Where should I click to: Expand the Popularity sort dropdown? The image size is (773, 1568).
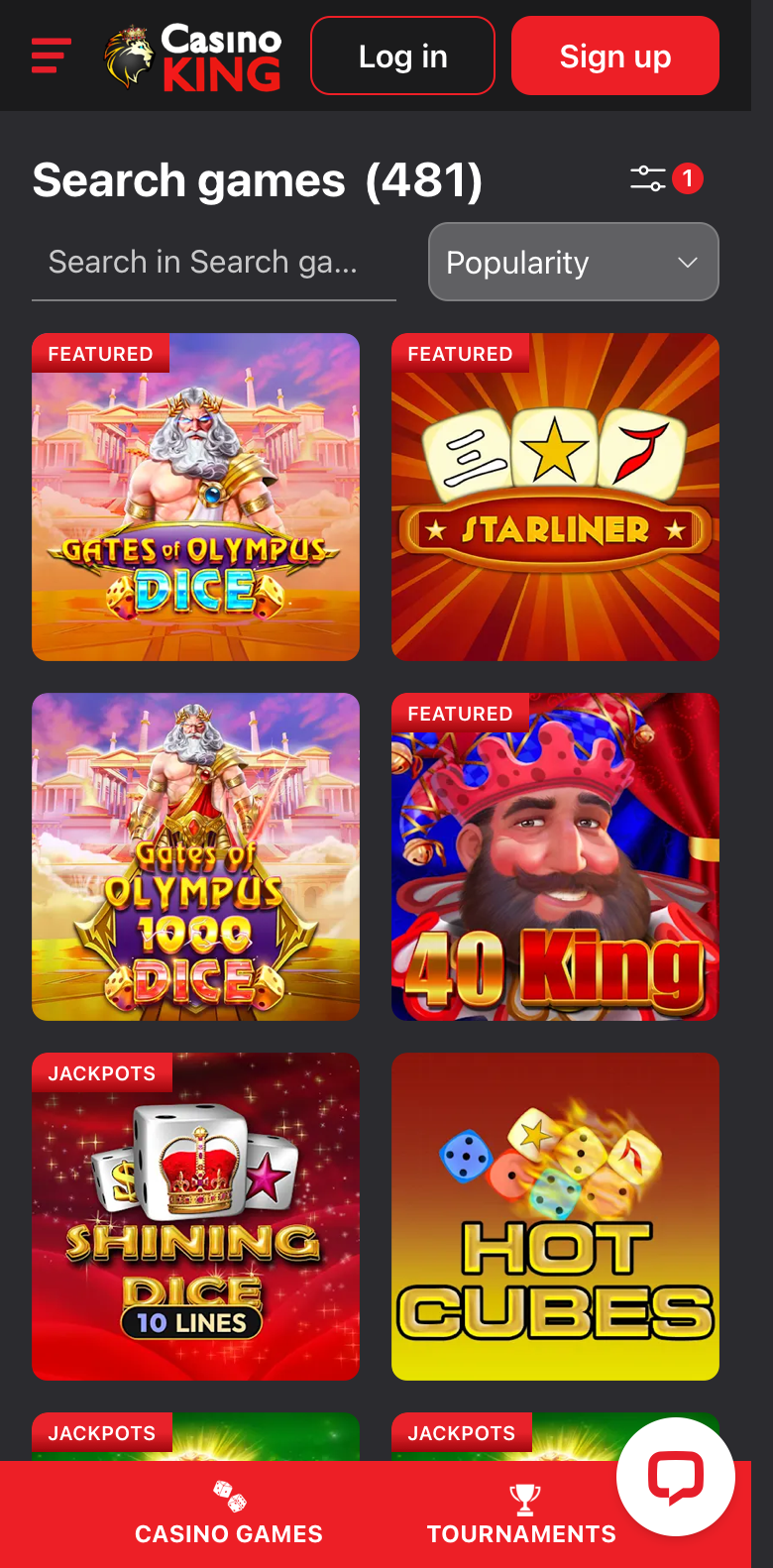(574, 262)
